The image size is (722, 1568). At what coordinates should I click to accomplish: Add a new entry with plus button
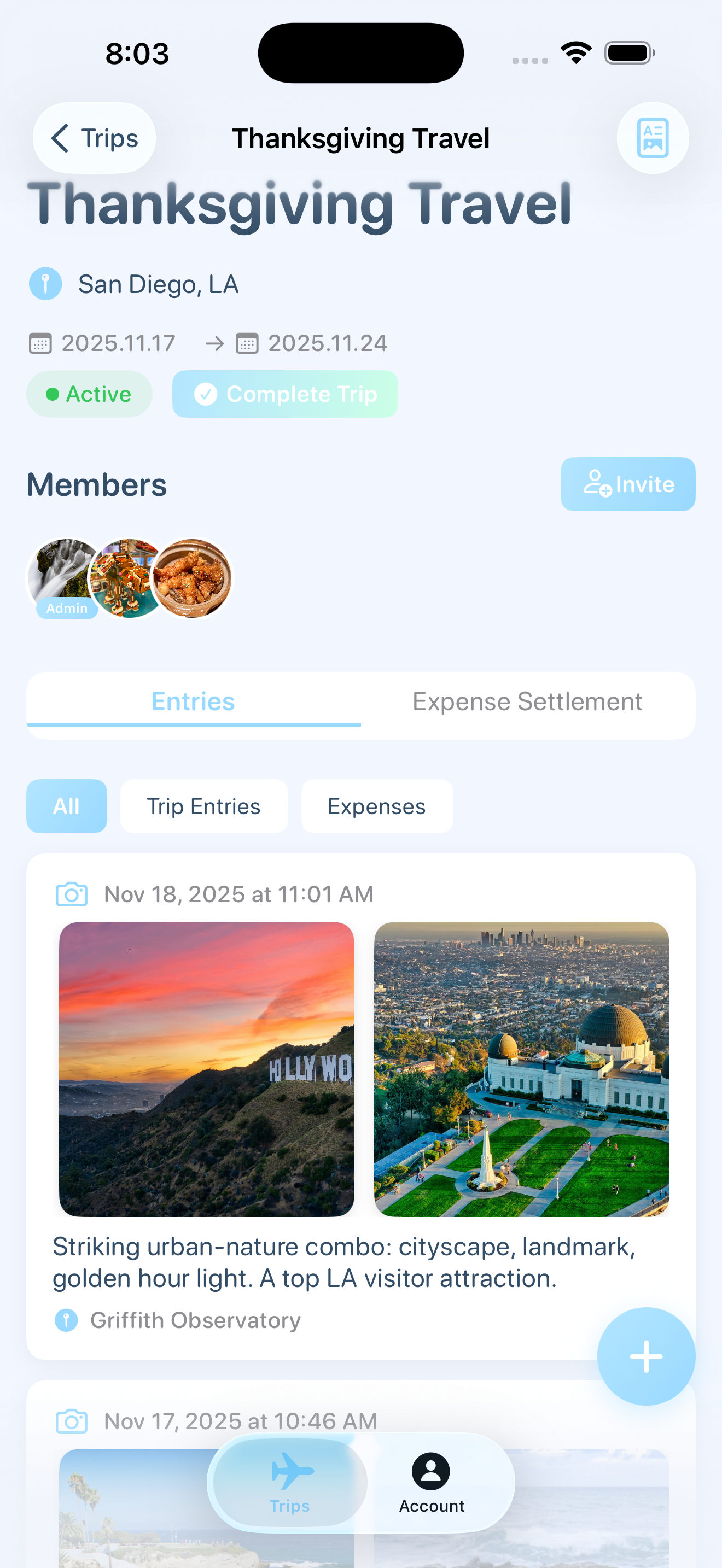pos(645,1356)
